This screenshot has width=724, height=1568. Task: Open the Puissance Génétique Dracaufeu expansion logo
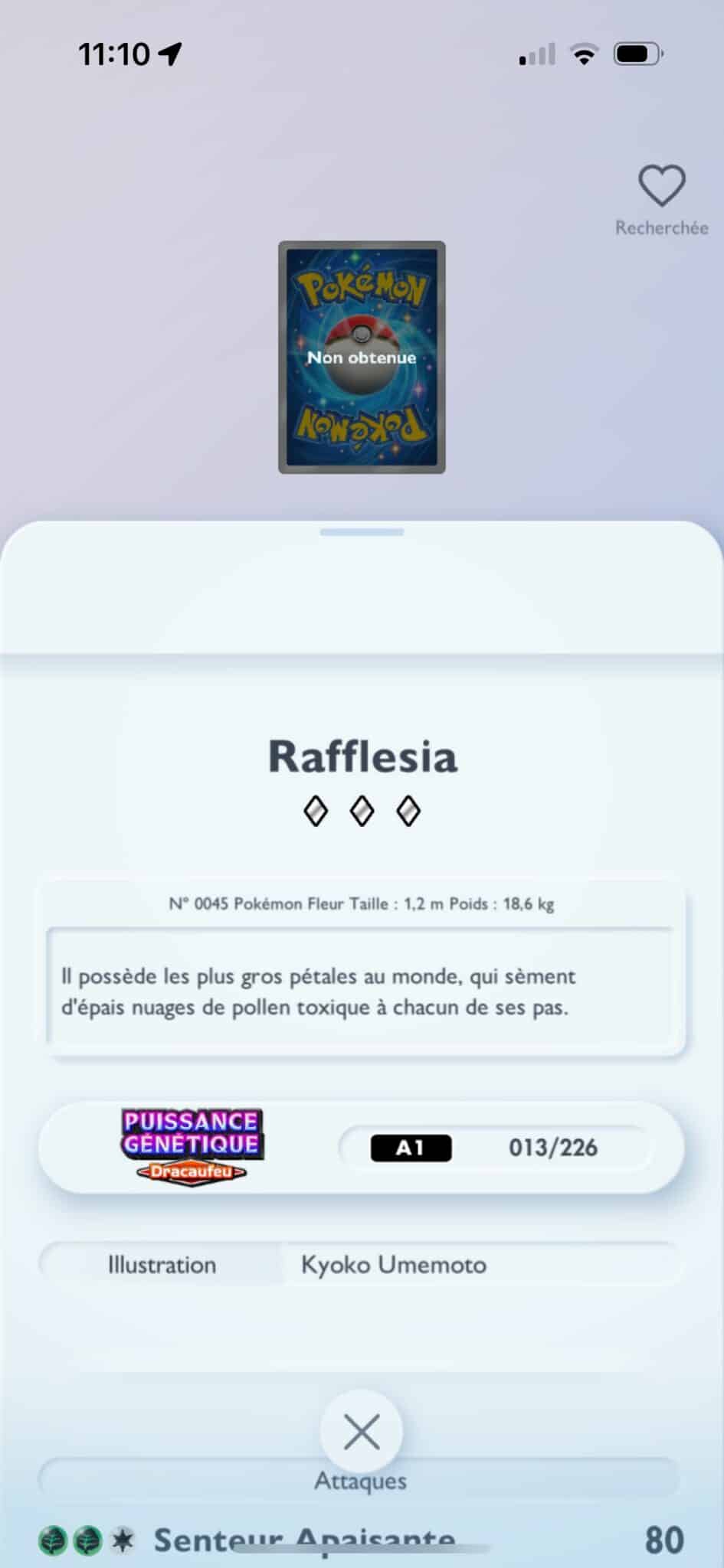tap(190, 1142)
